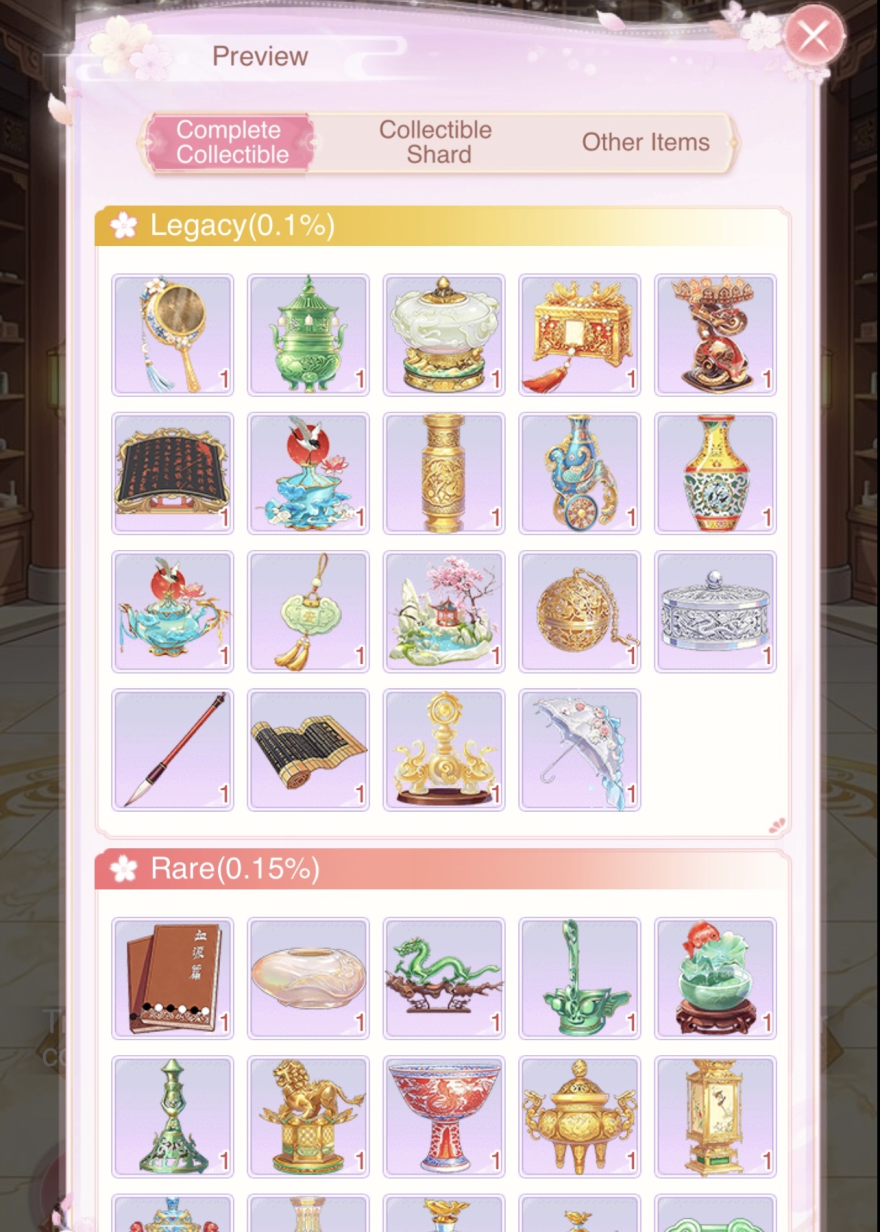Viewport: 880px width, 1232px height.
Task: Open the silver round box item
Action: tap(716, 611)
